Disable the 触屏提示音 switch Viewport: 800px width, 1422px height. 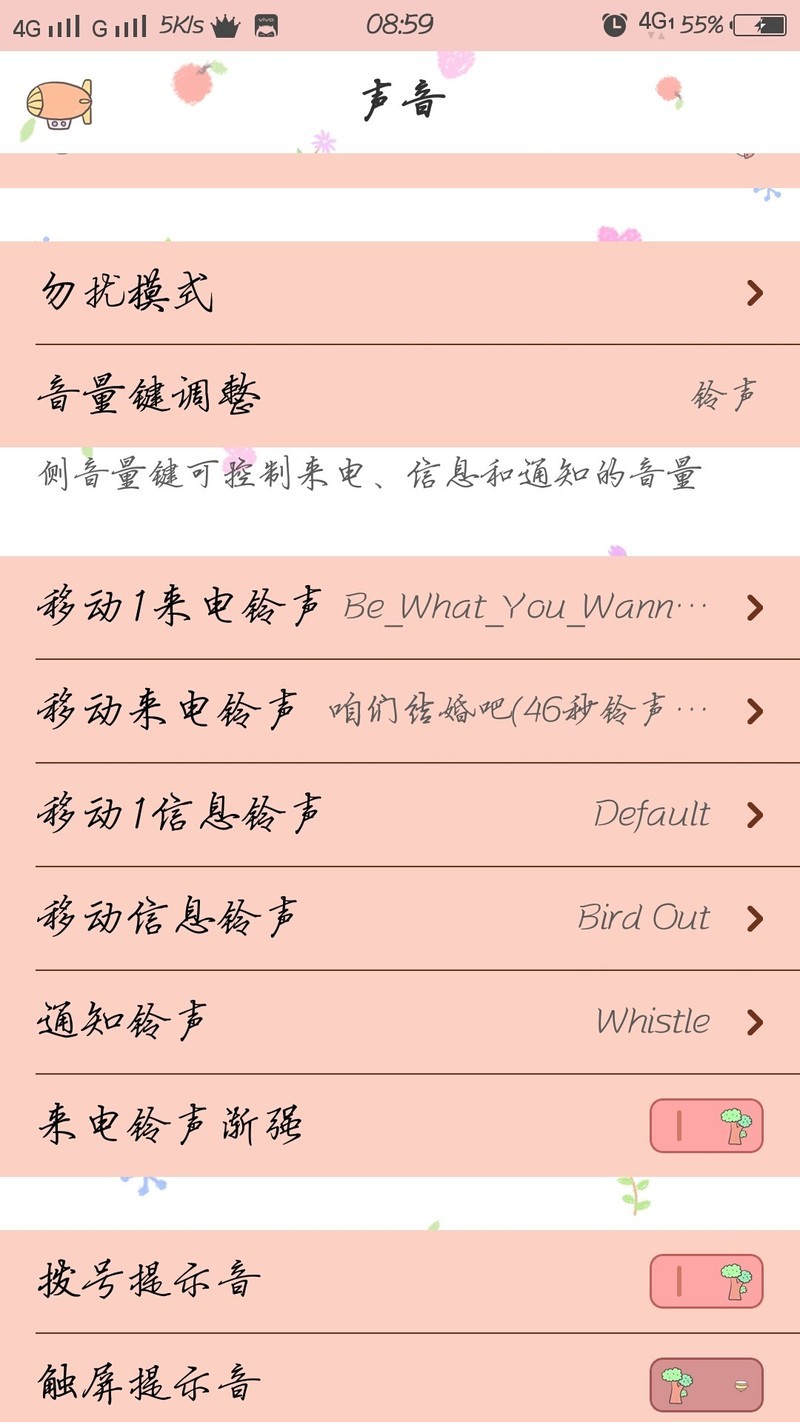coord(706,1382)
